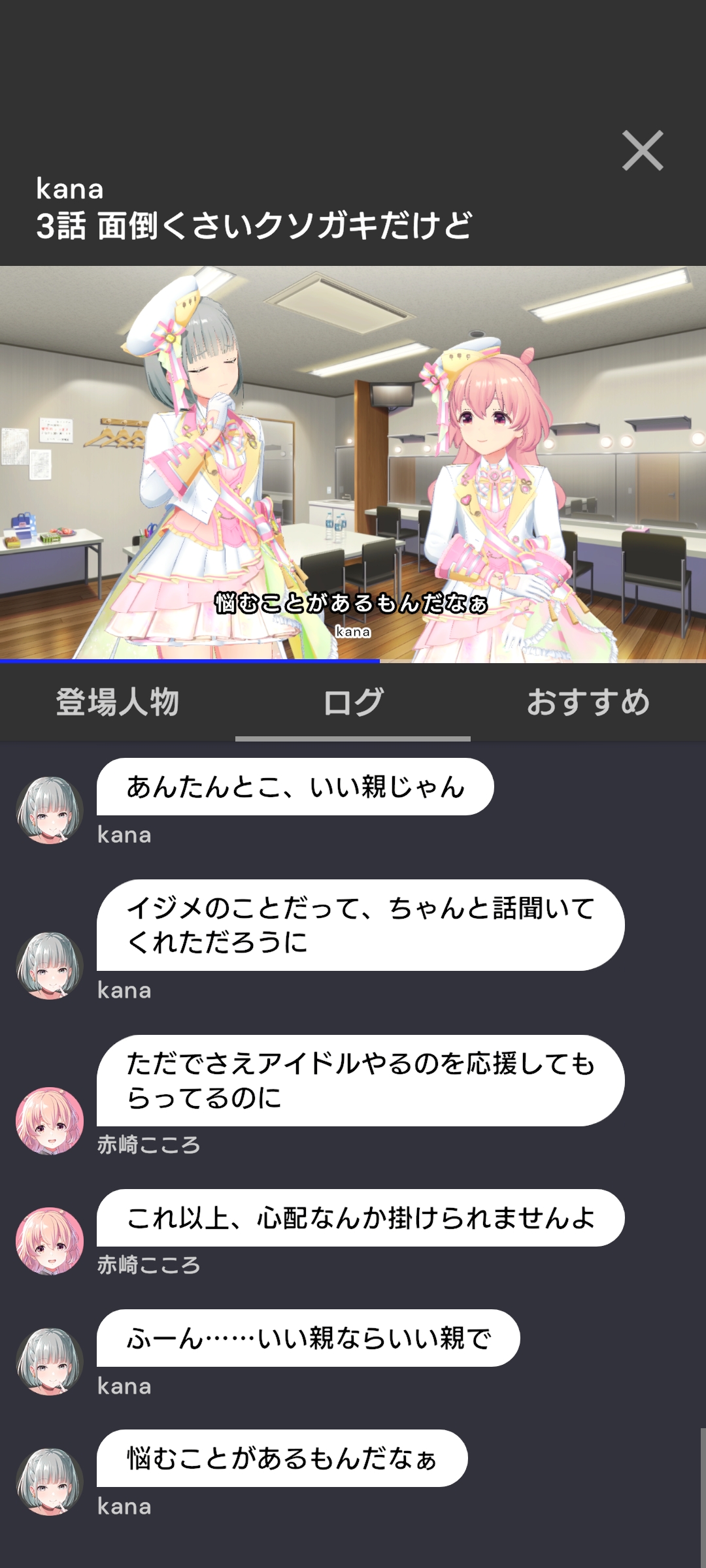Switch to the 登場人物 tab
Screen dimensions: 706x1568
pyautogui.click(x=118, y=702)
